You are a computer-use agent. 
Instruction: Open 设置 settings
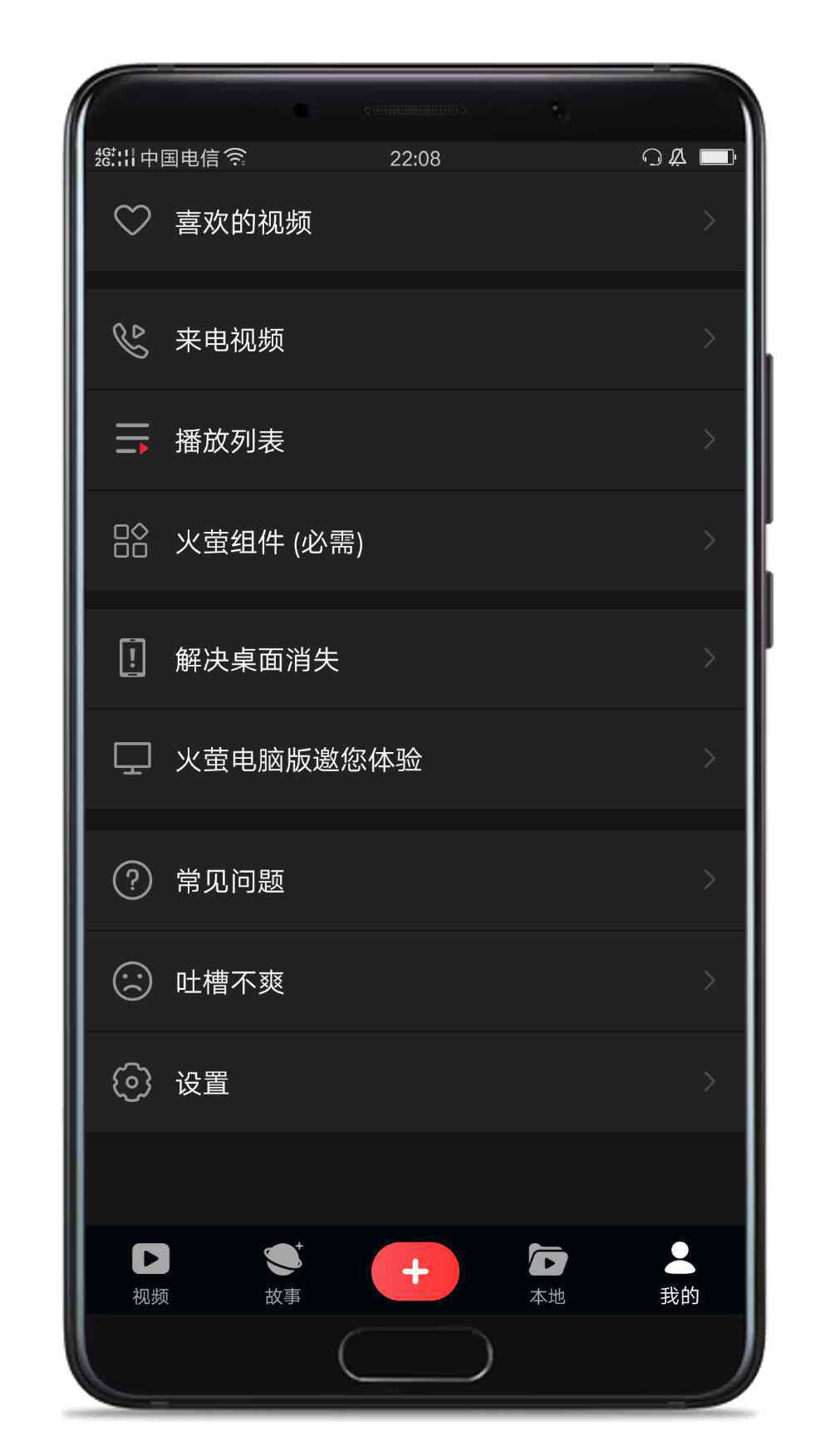415,1082
